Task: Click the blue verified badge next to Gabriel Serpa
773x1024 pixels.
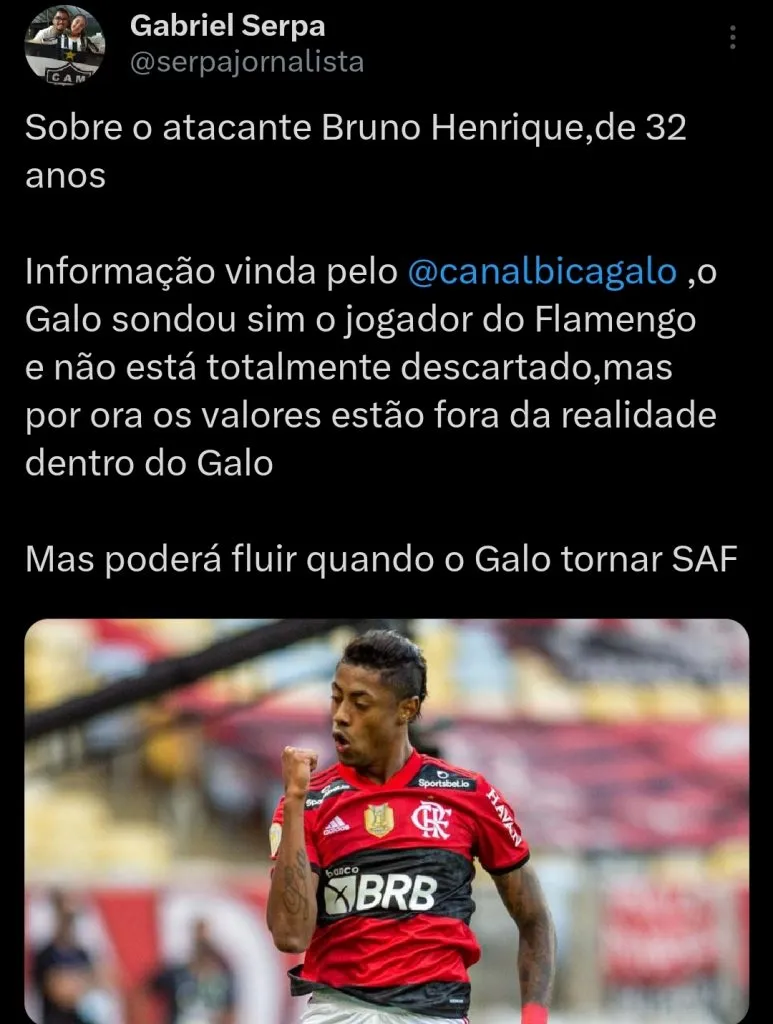Action: click(x=345, y=28)
